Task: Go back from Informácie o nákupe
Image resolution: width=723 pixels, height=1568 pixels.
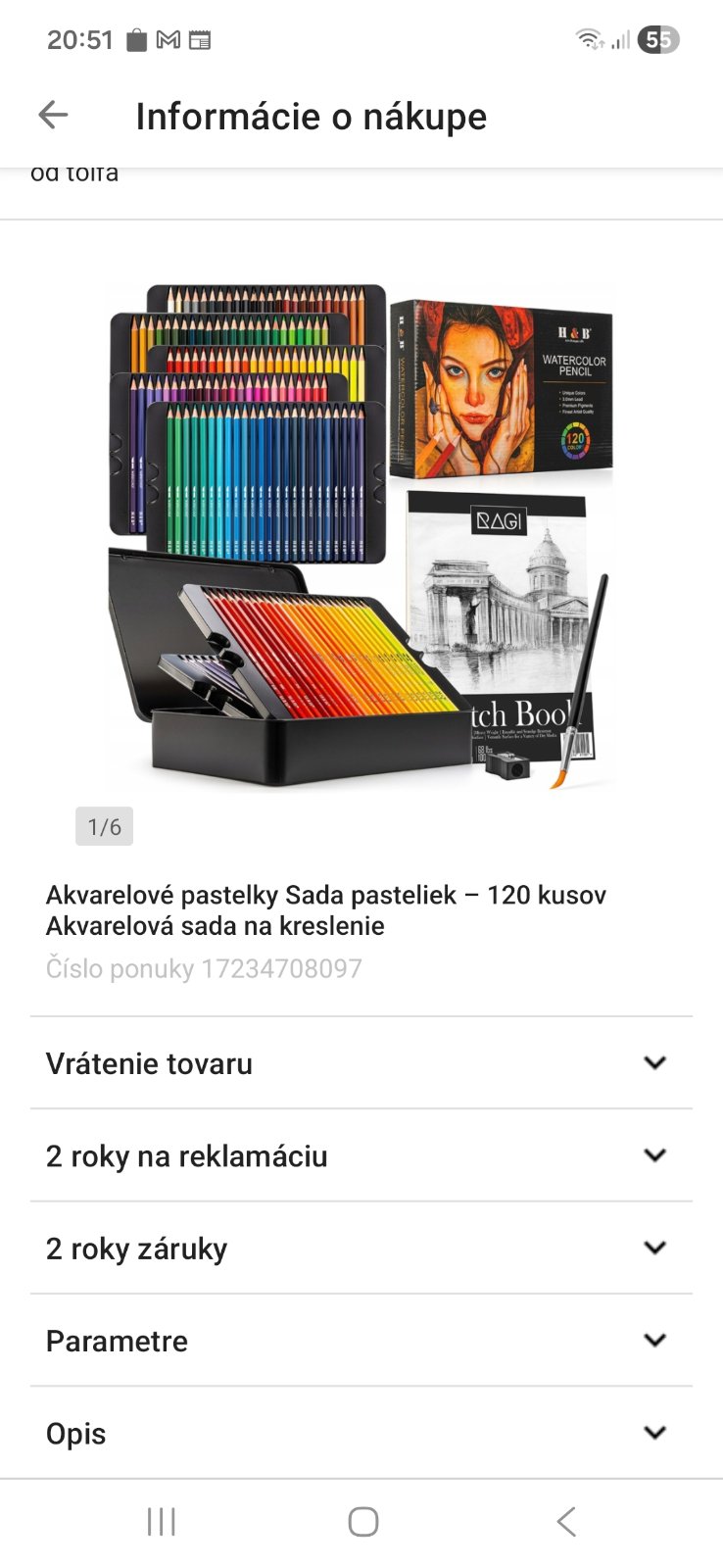Action: tap(53, 116)
